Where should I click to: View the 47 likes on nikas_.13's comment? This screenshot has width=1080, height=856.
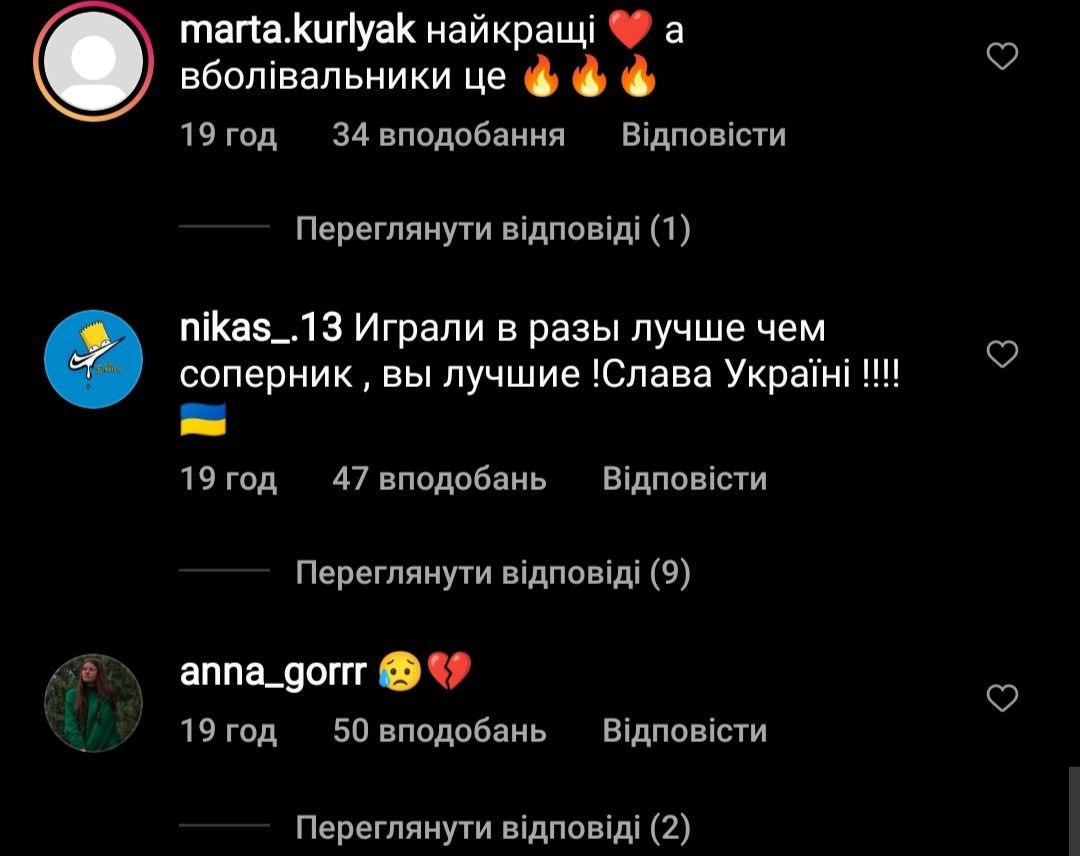point(439,479)
